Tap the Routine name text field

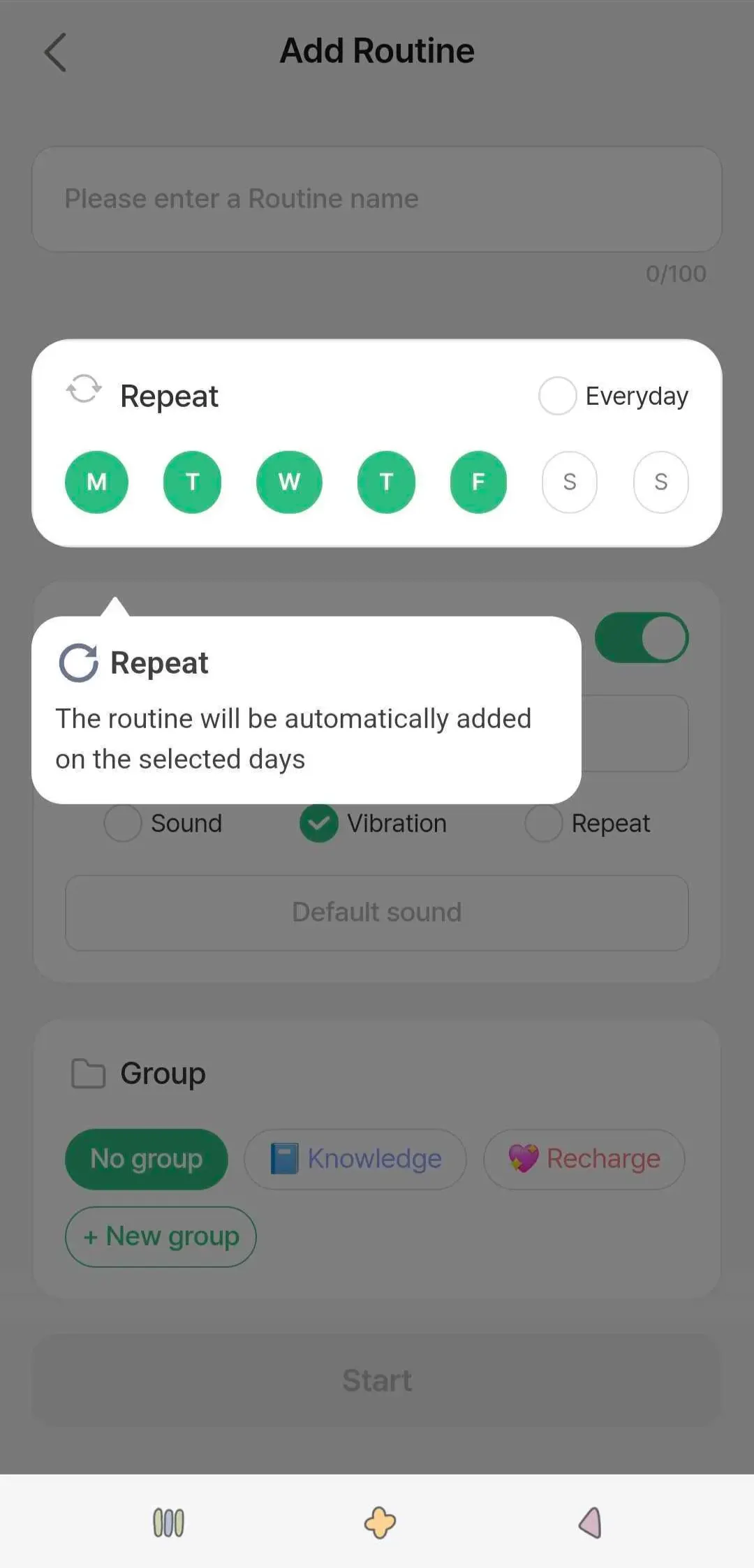(377, 199)
